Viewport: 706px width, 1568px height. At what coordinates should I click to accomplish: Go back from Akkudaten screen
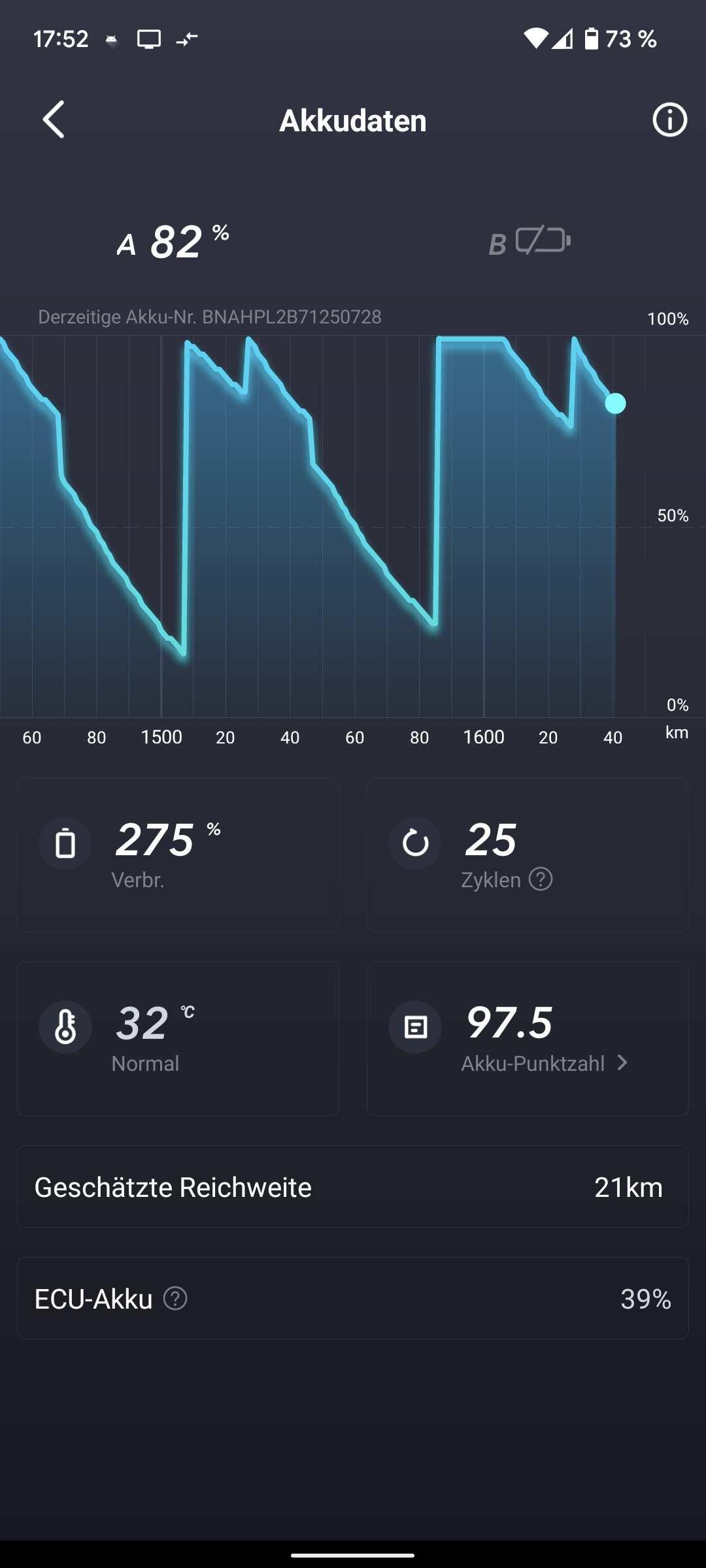tap(54, 120)
